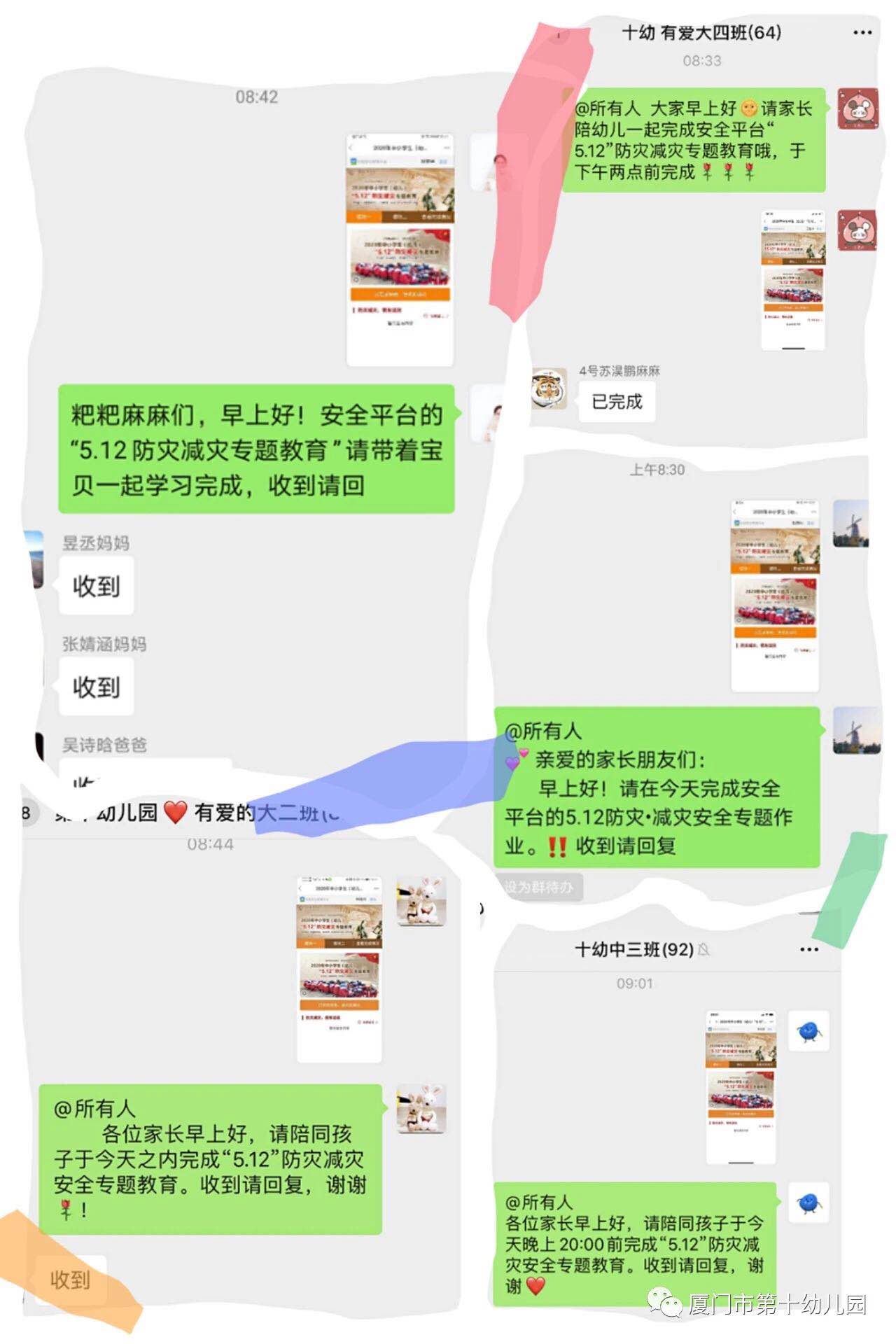Open the 5.12 education link card below 08:42
This screenshot has width=896, height=1344.
pos(398,248)
